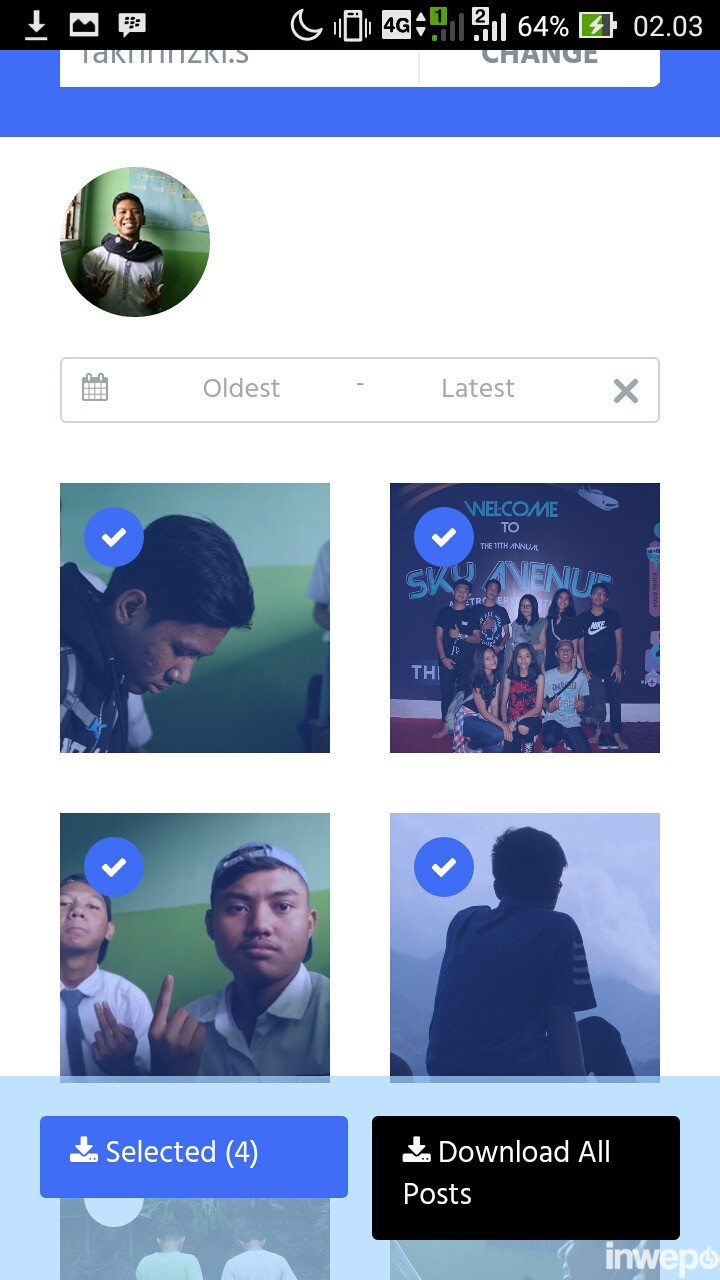Screen dimensions: 720x1280
Task: Tap Download All Posts
Action: pyautogui.click(x=526, y=1177)
